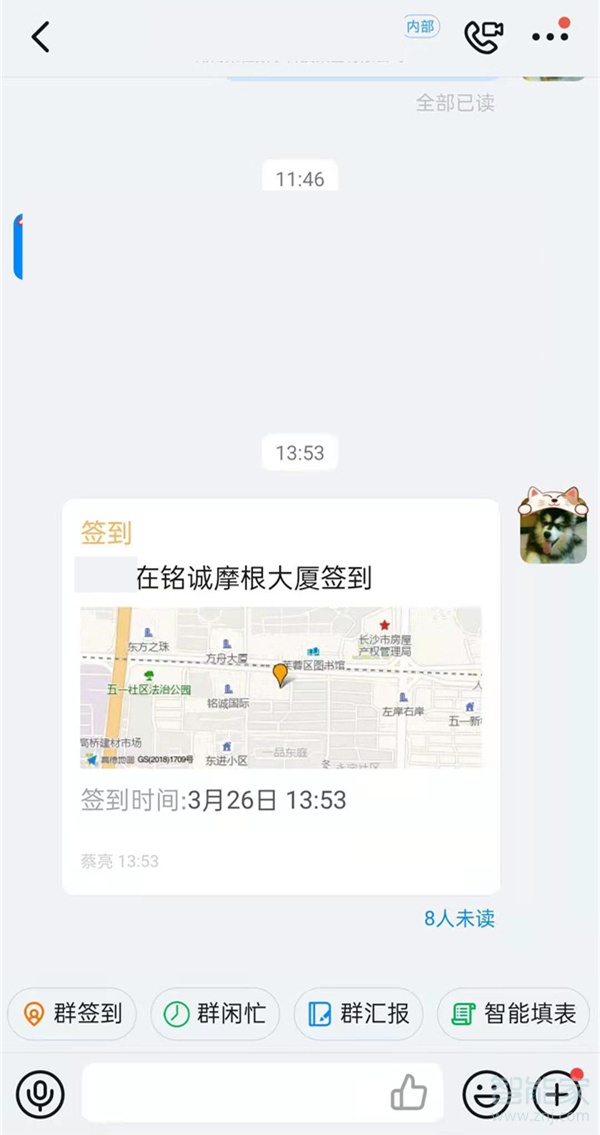Start a video or voice call
The width and height of the screenshot is (600, 1135).
pyautogui.click(x=484, y=37)
